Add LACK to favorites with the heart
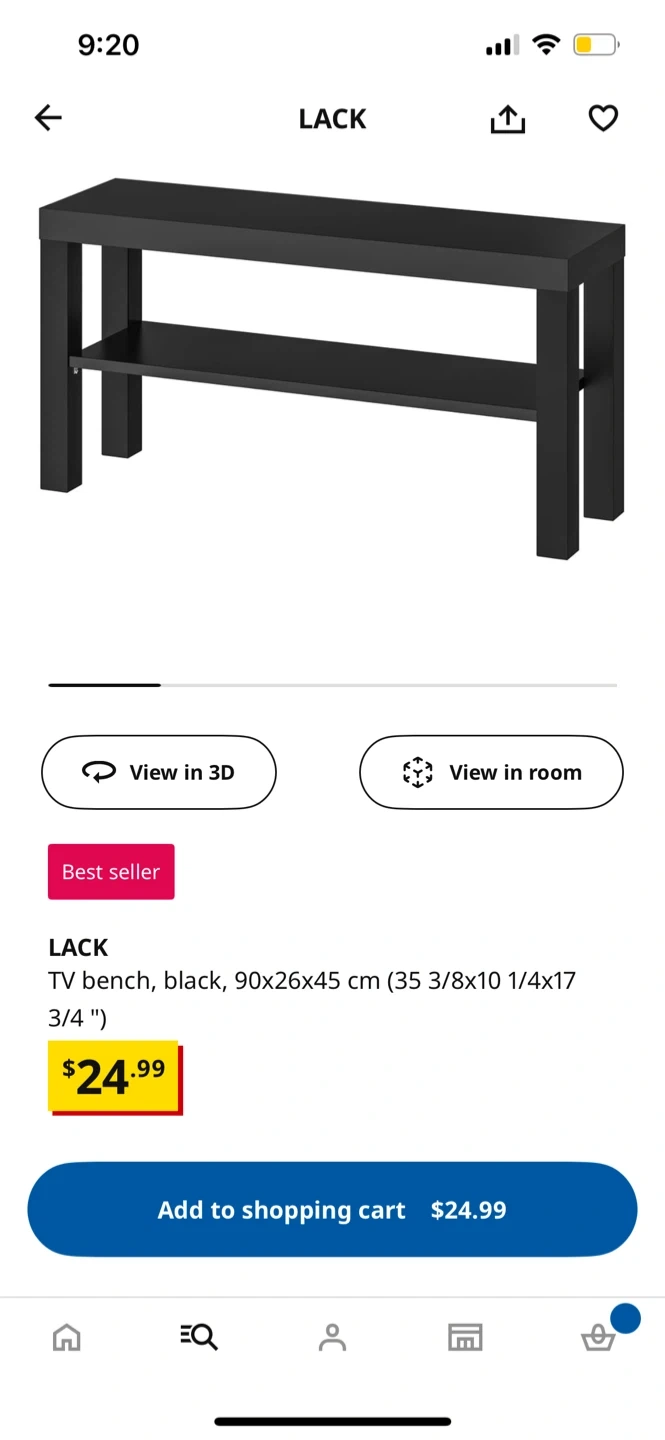The image size is (665, 1440). (603, 118)
